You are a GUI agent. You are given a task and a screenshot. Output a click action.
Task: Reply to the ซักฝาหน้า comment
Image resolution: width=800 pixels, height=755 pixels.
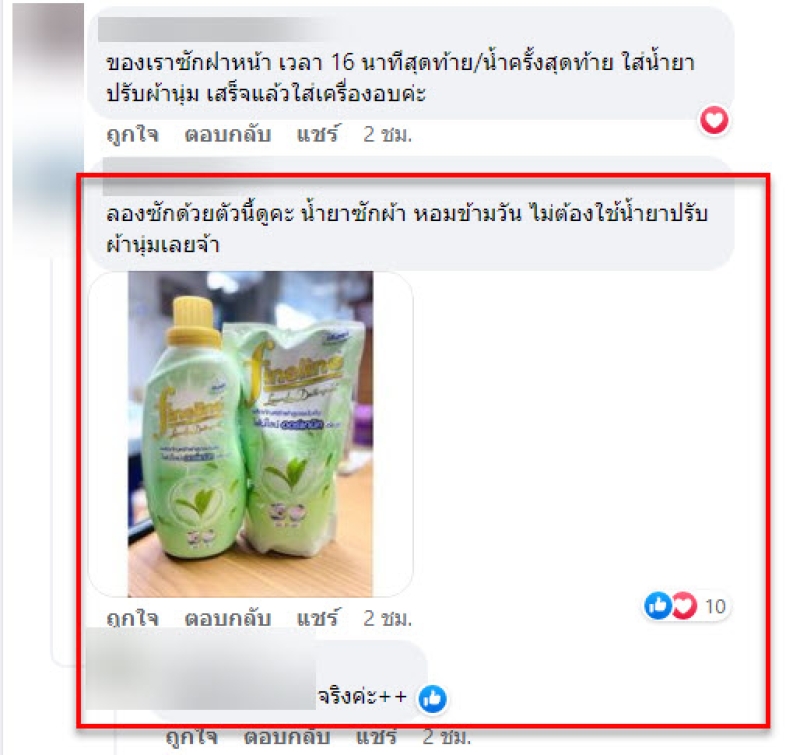[x=227, y=134]
